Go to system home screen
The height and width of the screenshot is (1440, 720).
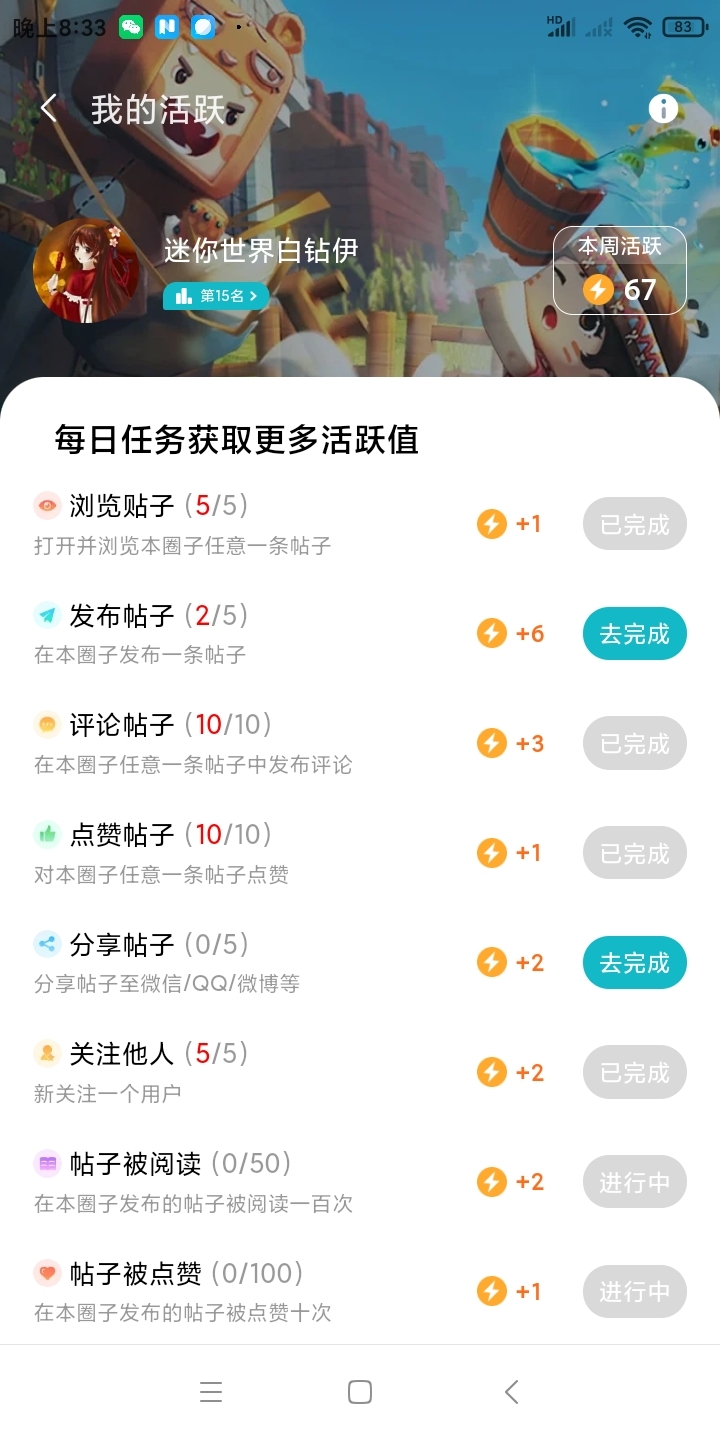click(360, 1392)
